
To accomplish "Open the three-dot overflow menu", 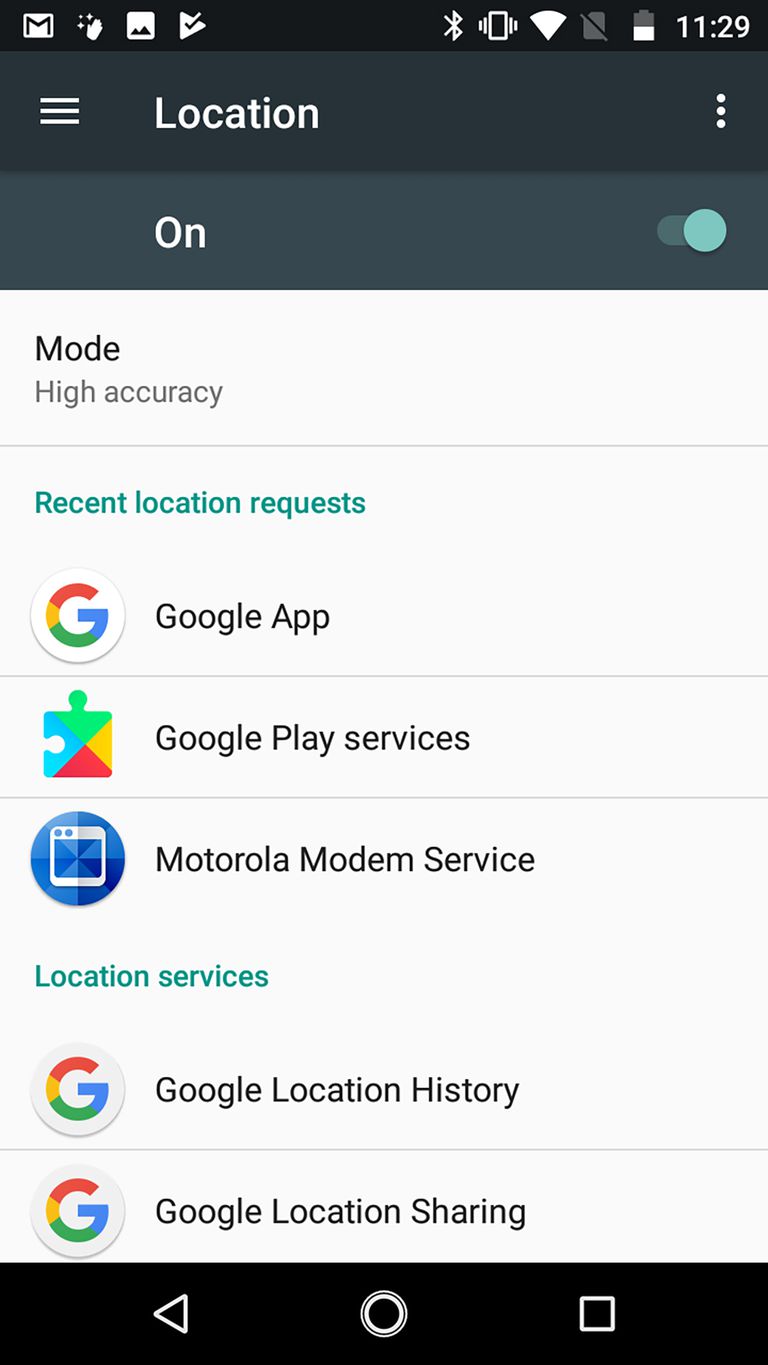I will tap(720, 112).
